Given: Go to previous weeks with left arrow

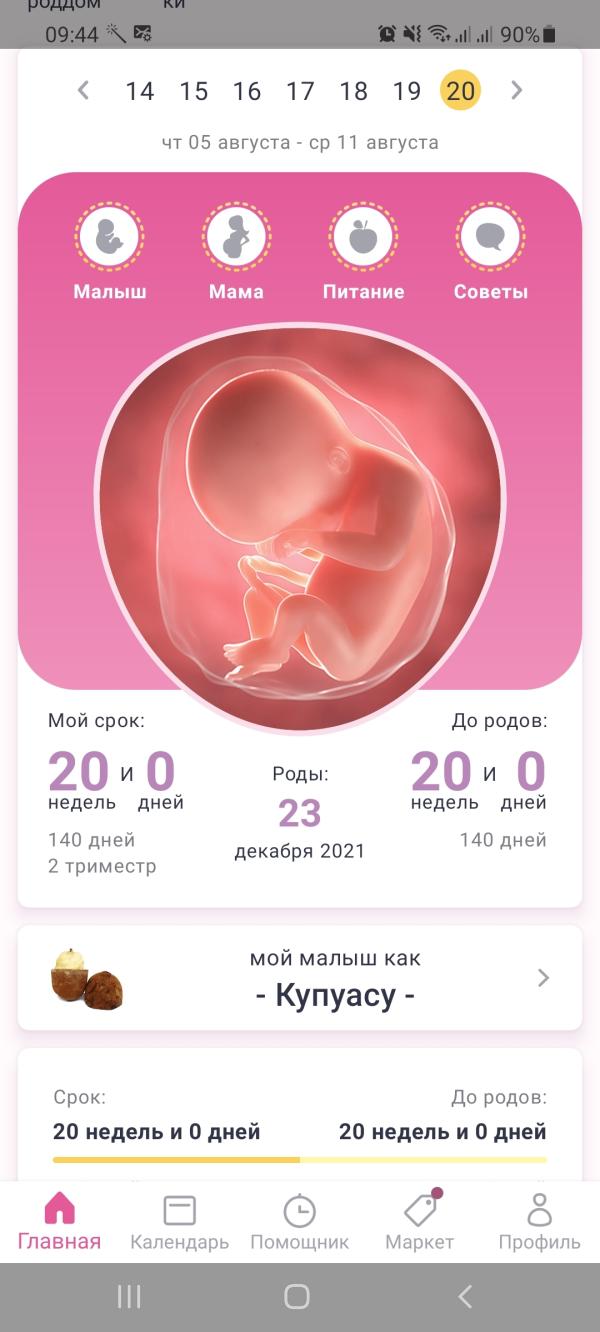Looking at the screenshot, I should click(x=84, y=91).
